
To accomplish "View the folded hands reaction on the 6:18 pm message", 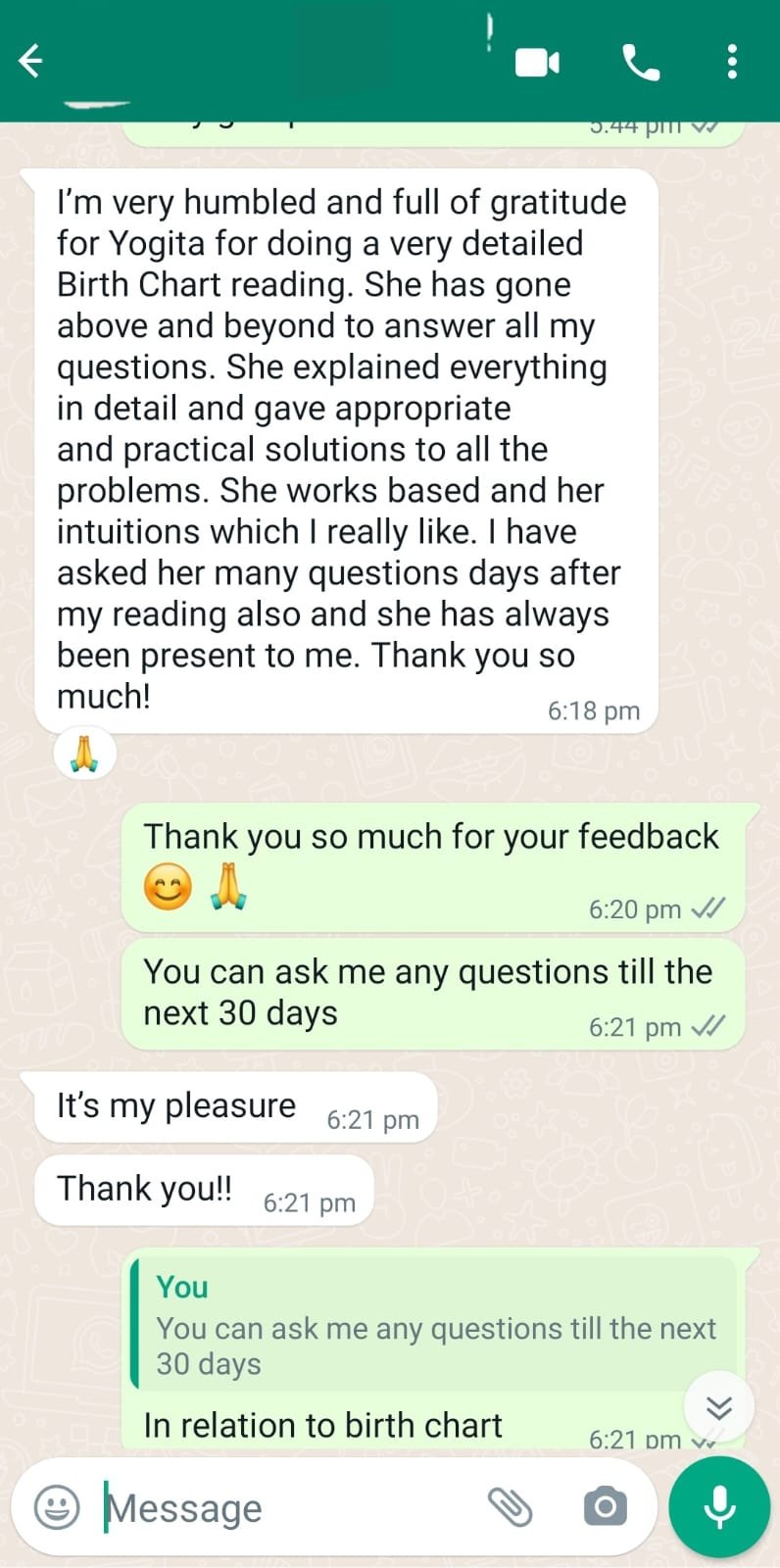I will [84, 754].
